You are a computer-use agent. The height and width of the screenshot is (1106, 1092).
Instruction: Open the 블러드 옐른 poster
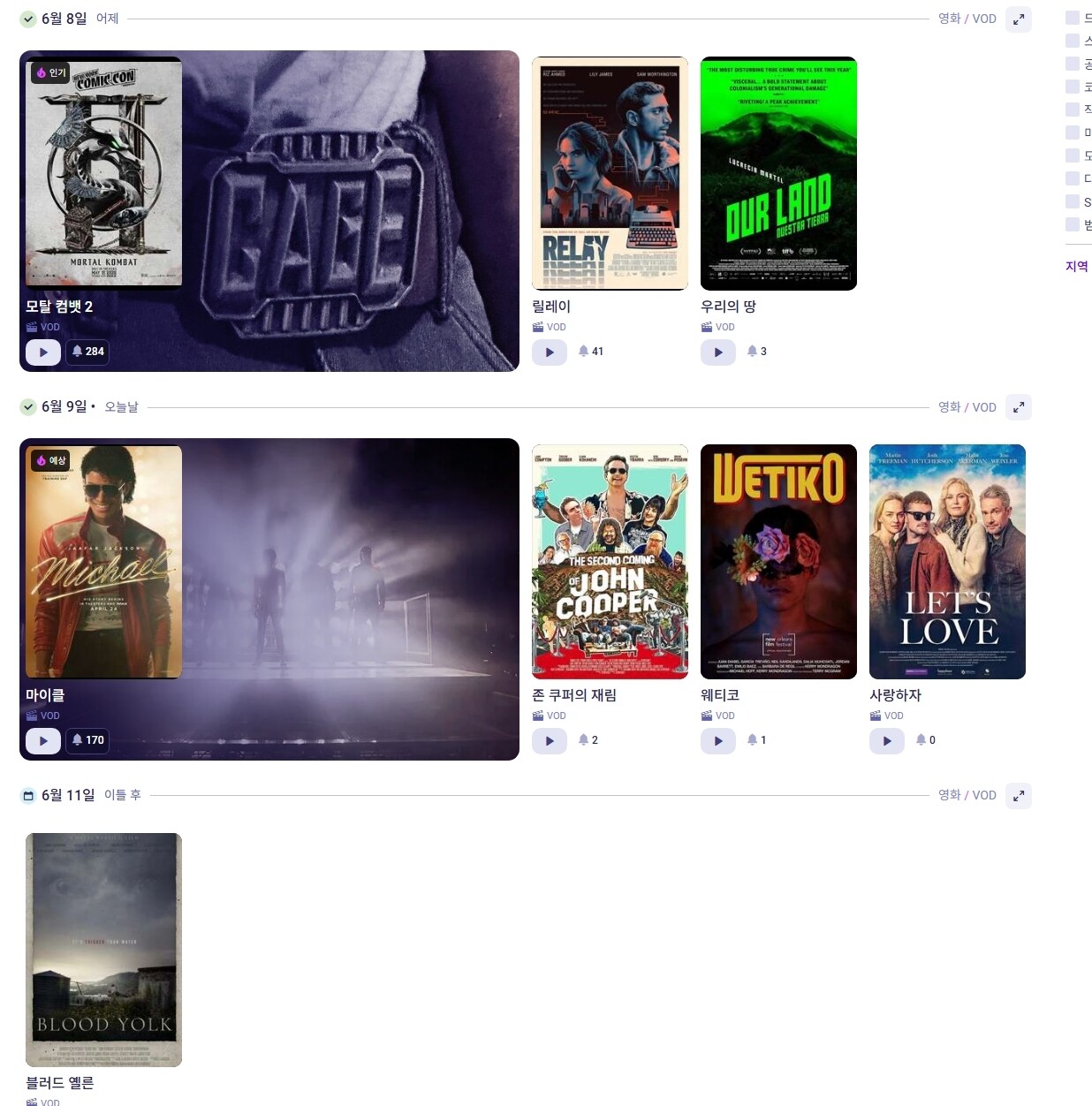pyautogui.click(x=103, y=950)
